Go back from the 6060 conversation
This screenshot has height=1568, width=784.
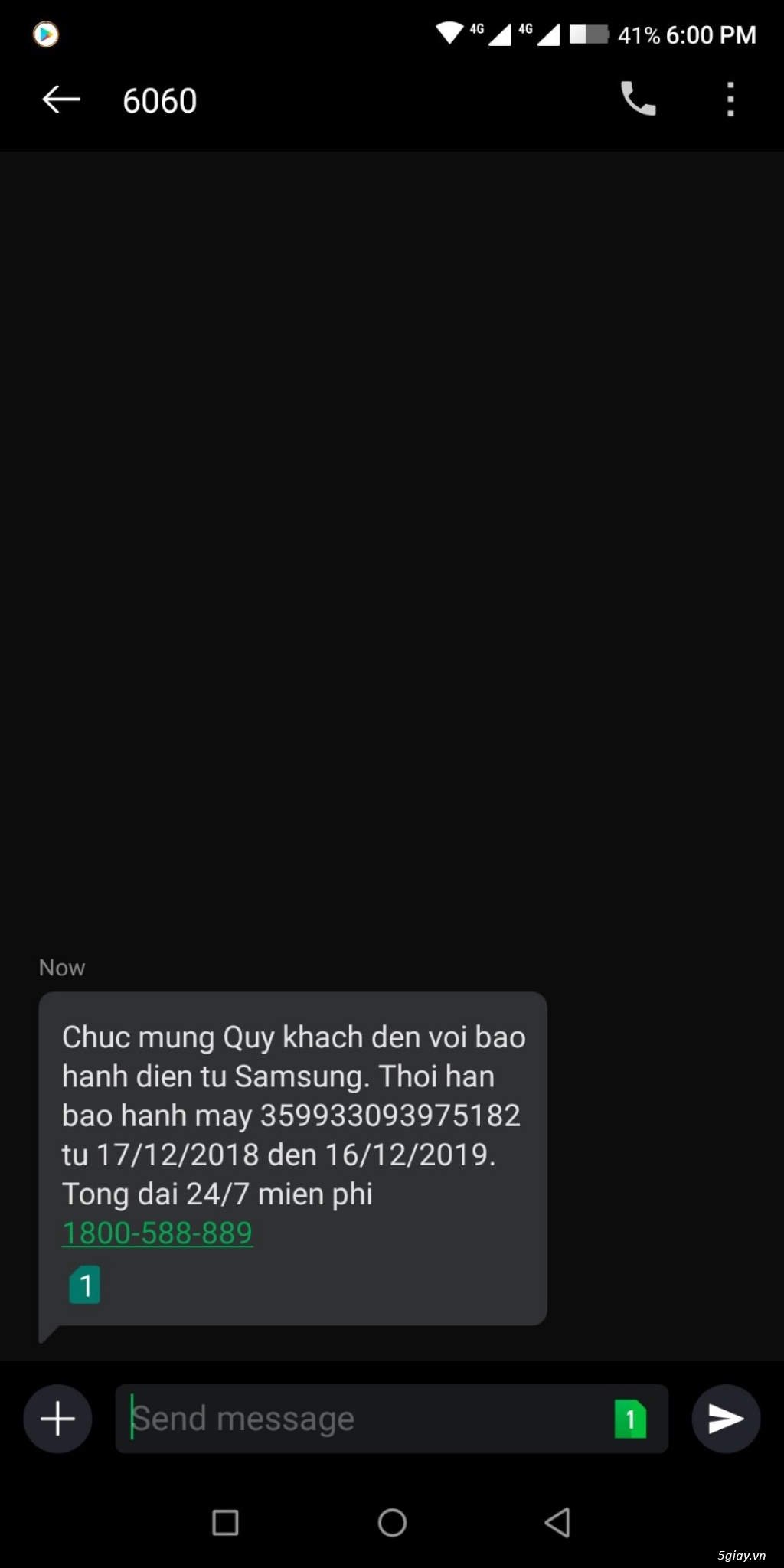pos(60,100)
